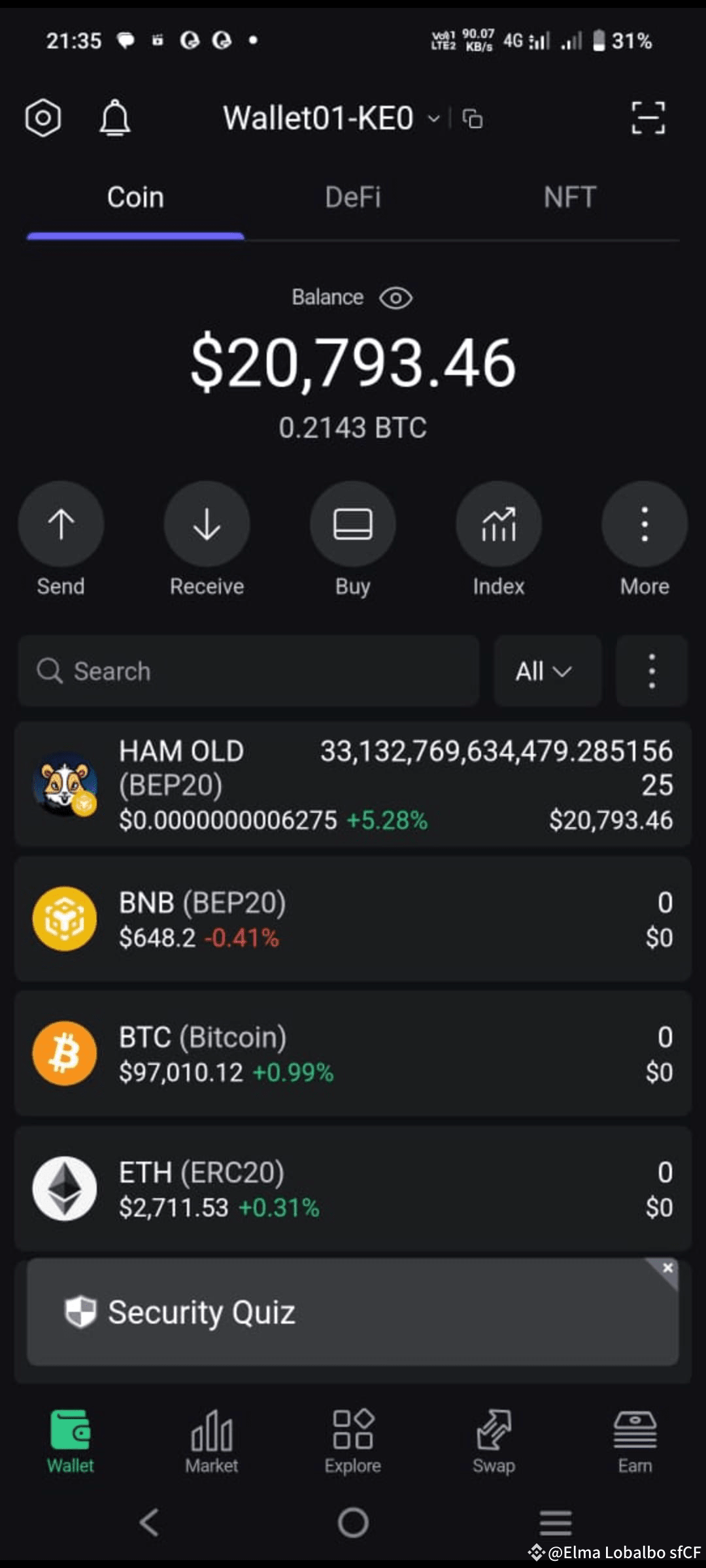Image resolution: width=706 pixels, height=1568 pixels.
Task: Open the wallet switcher for Wallet01-KE0
Action: (x=433, y=119)
